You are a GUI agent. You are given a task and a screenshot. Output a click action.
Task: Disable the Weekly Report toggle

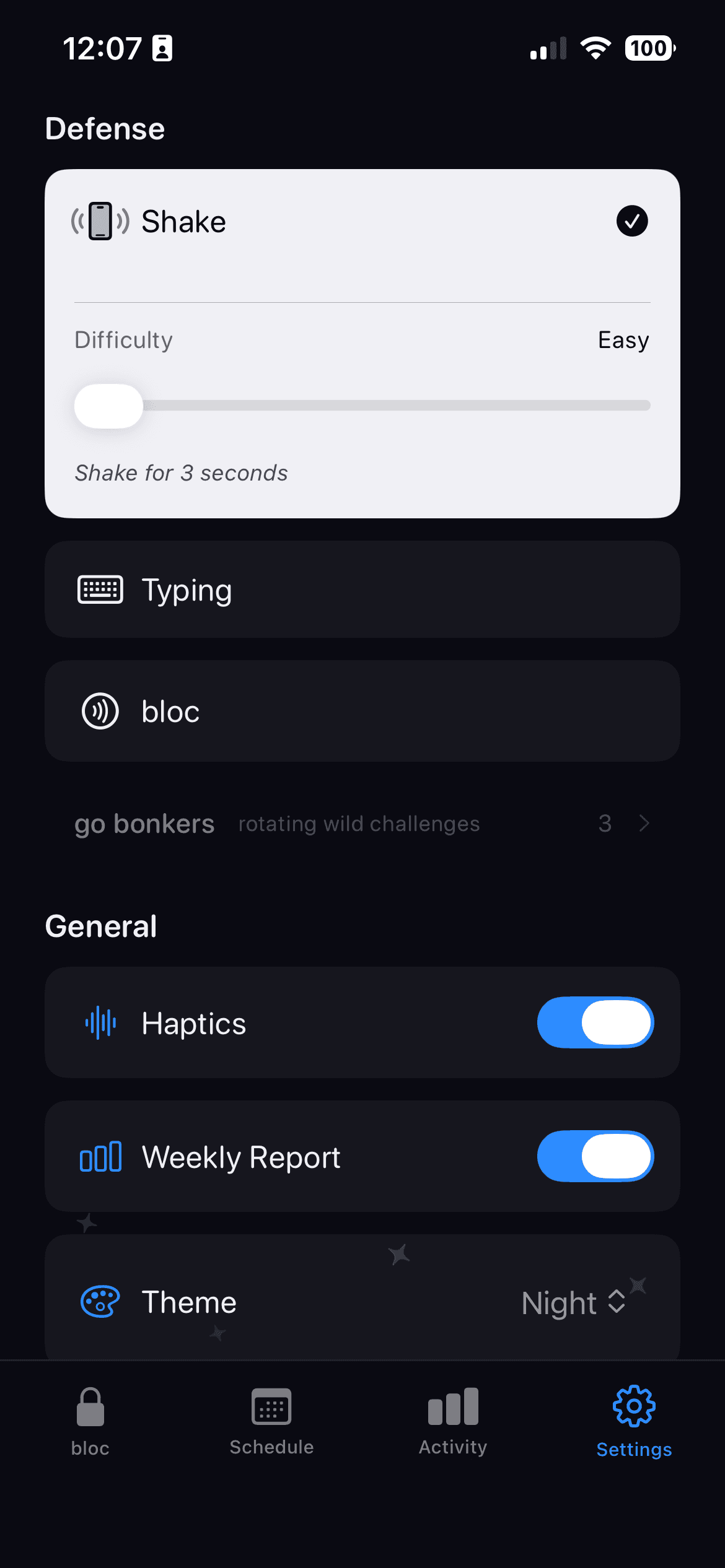point(595,1156)
